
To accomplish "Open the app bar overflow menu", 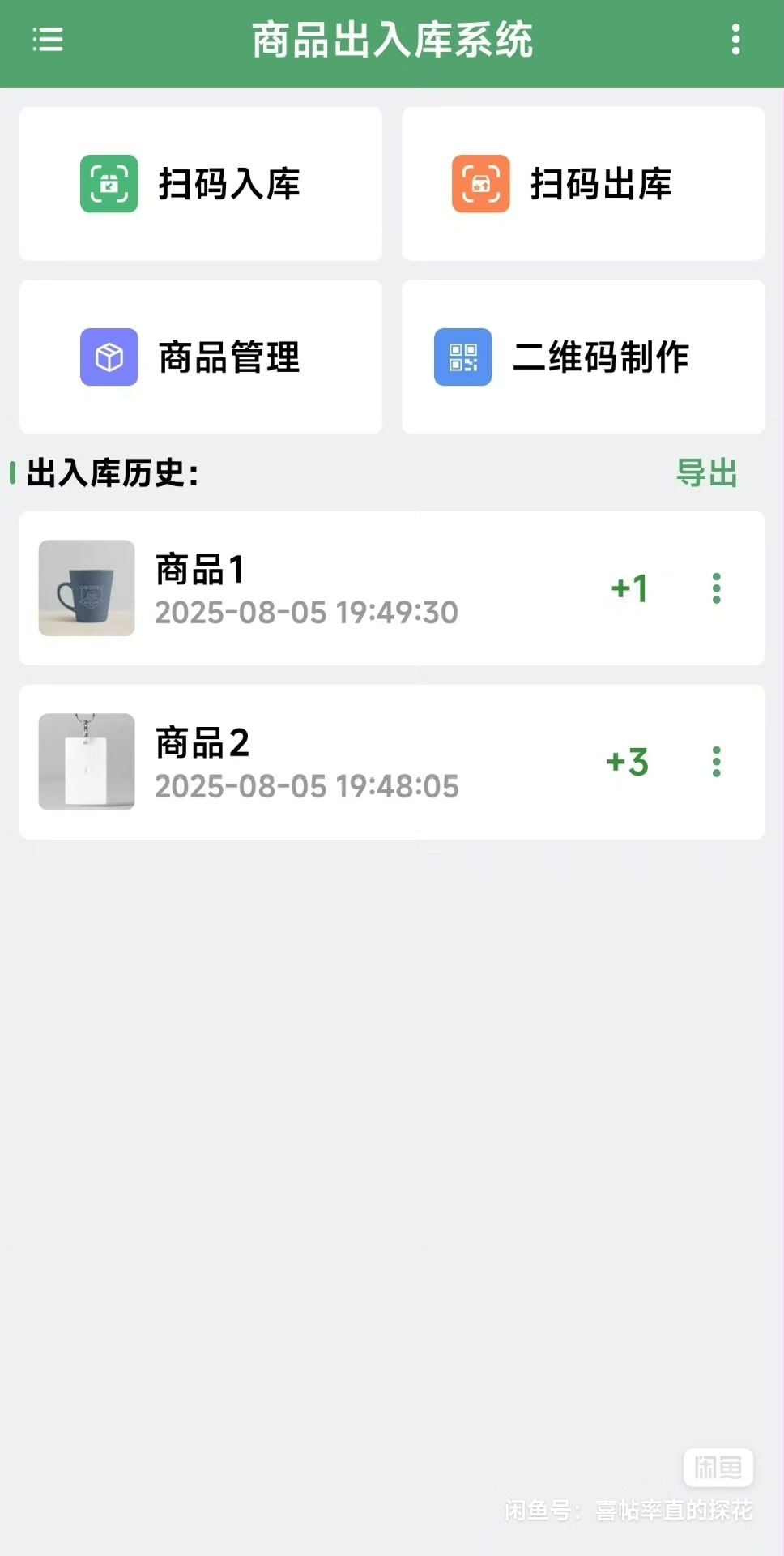I will tap(735, 39).
